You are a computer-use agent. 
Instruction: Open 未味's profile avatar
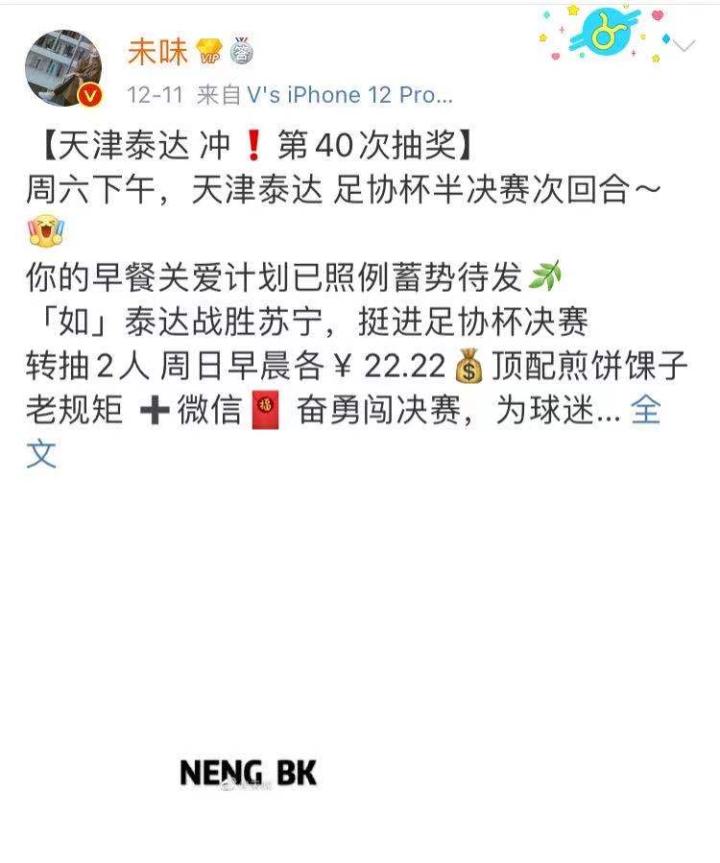64,68
